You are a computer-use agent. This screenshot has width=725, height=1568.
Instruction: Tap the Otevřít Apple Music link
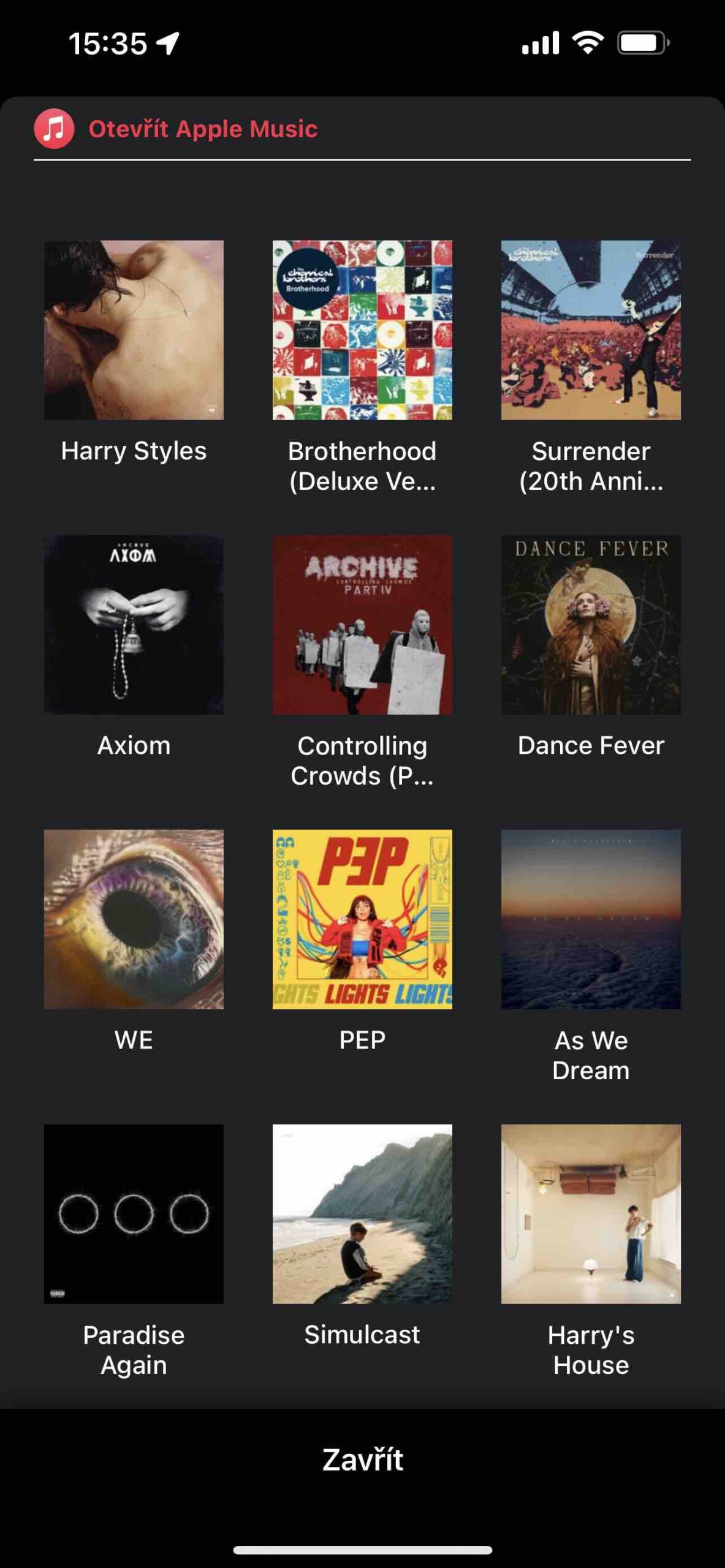202,129
